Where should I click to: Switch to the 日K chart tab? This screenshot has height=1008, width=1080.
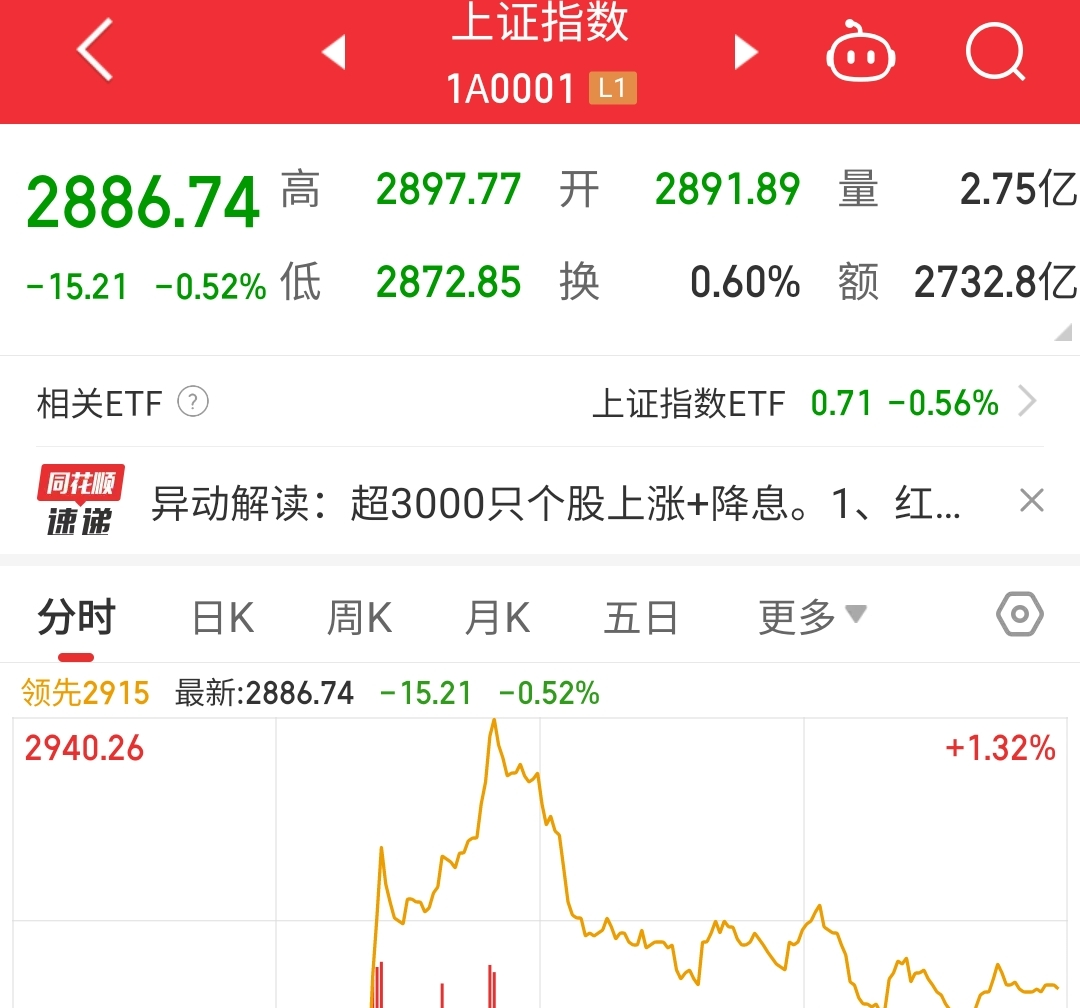tap(223, 617)
